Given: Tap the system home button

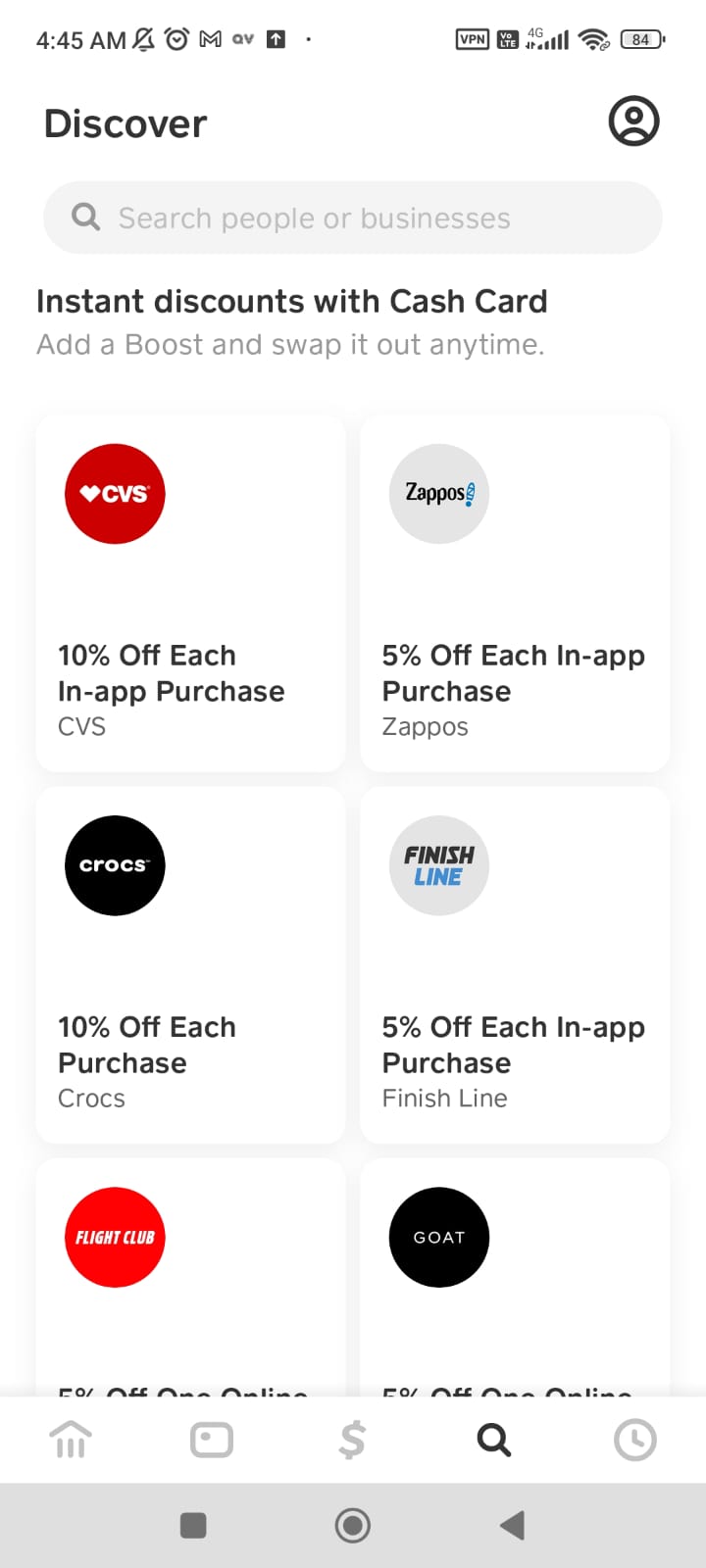Looking at the screenshot, I should click(353, 1525).
